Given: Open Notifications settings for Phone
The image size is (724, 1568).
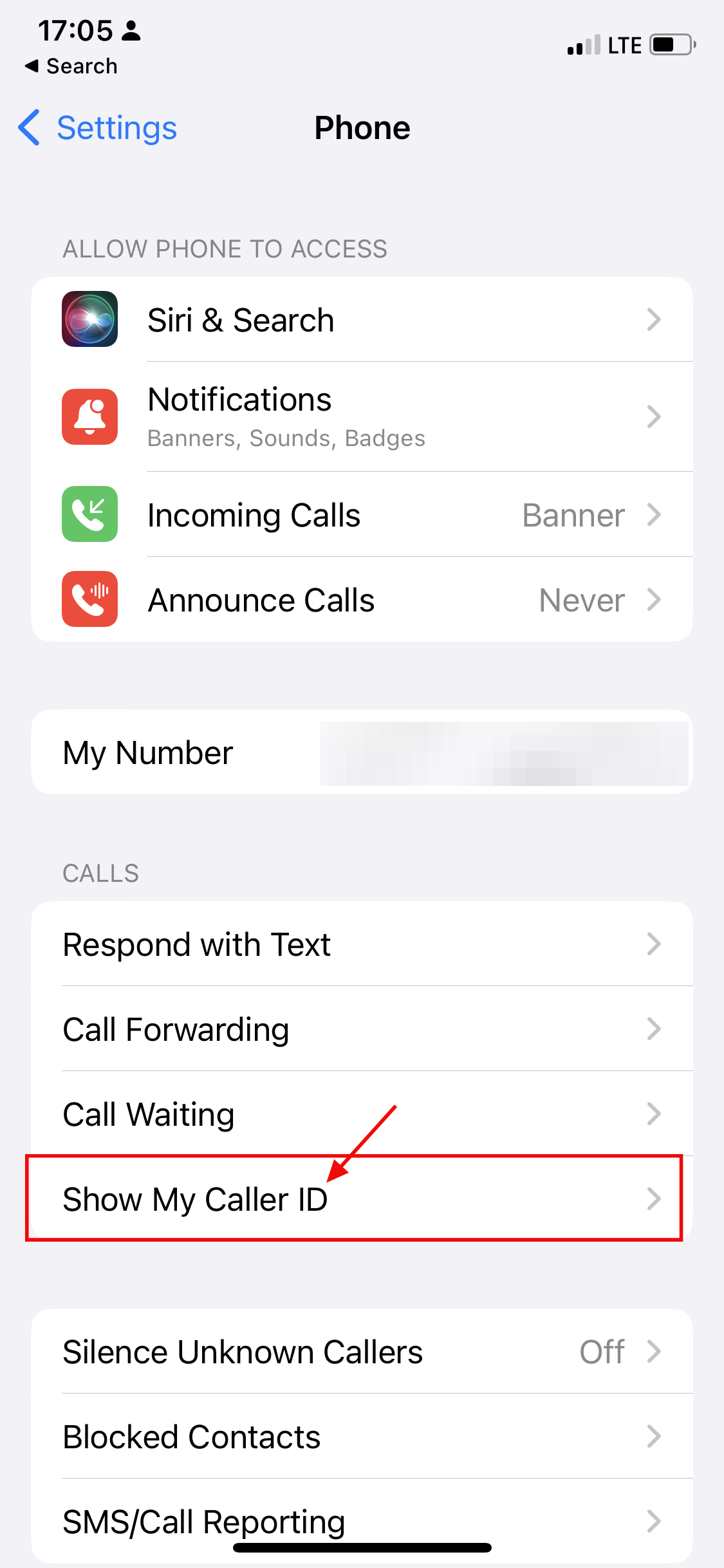Looking at the screenshot, I should (362, 416).
